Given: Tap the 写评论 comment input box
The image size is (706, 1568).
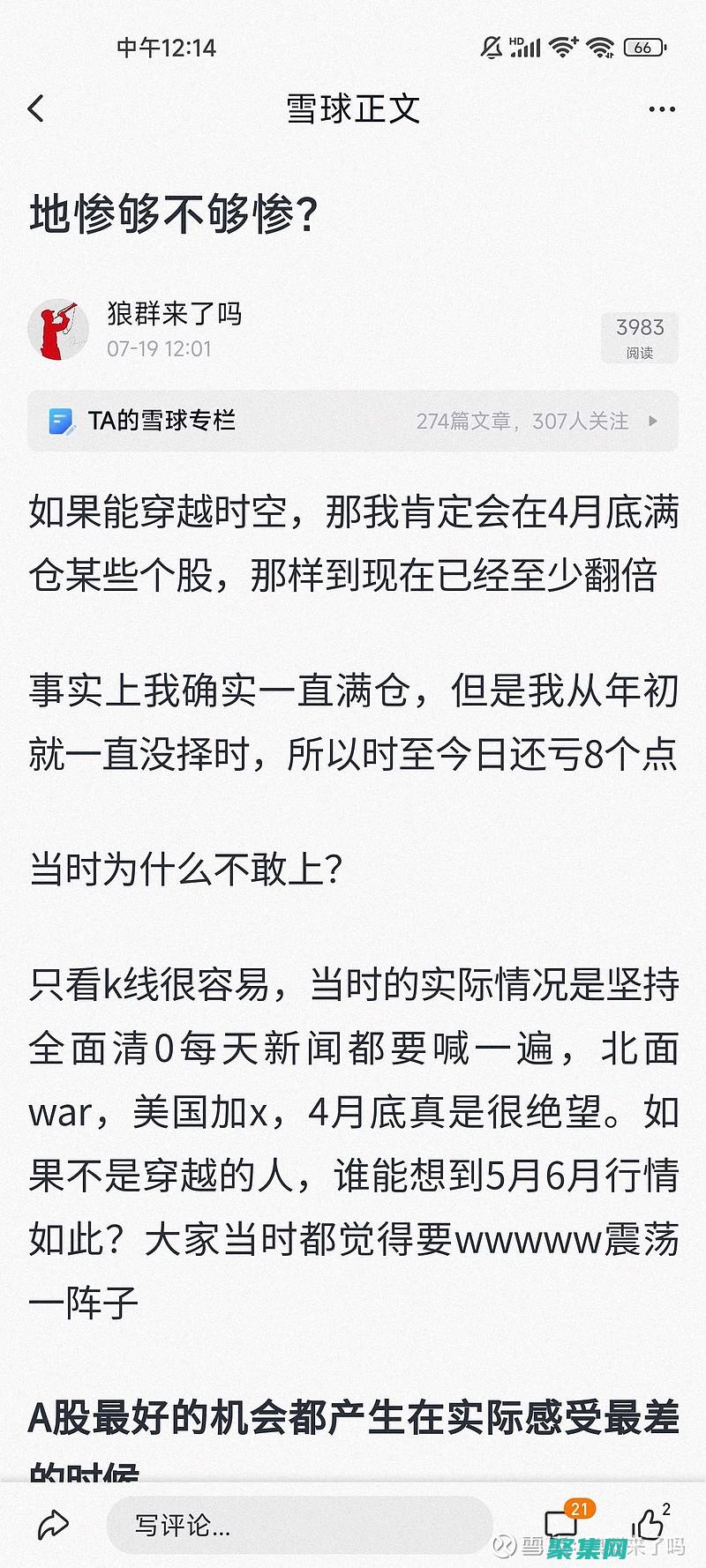Looking at the screenshot, I should [x=298, y=1525].
